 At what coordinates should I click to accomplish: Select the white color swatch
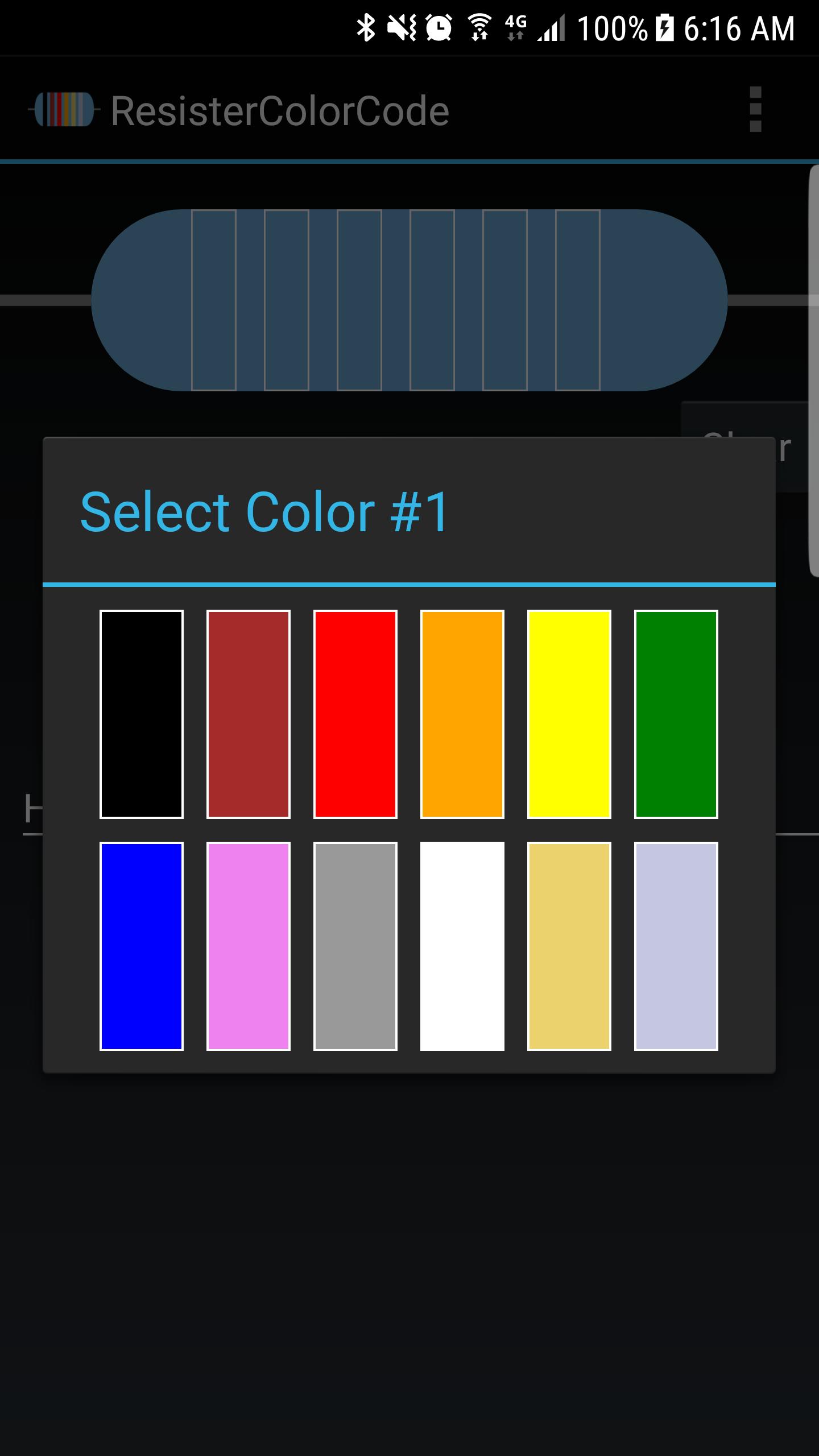462,946
